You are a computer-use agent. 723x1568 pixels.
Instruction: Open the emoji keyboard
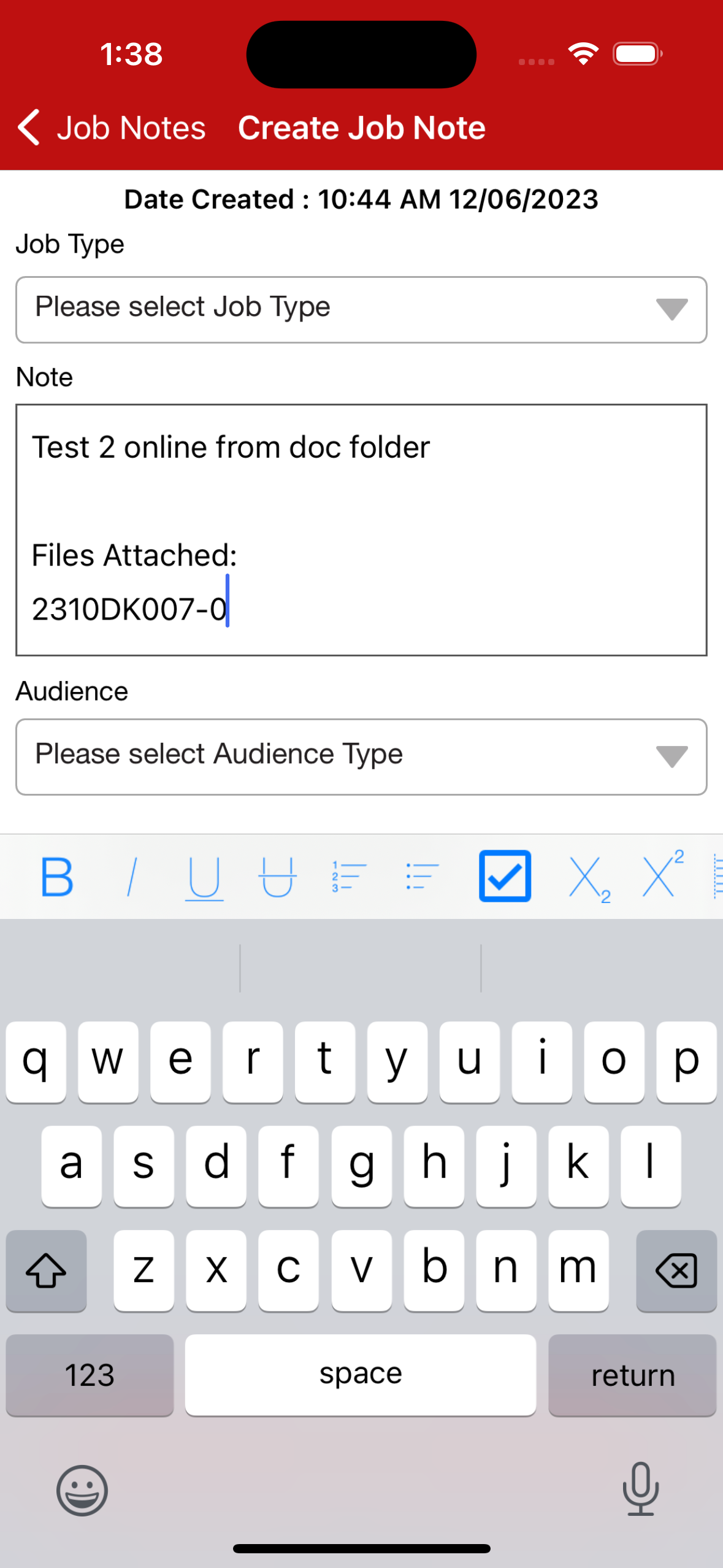[82, 1490]
